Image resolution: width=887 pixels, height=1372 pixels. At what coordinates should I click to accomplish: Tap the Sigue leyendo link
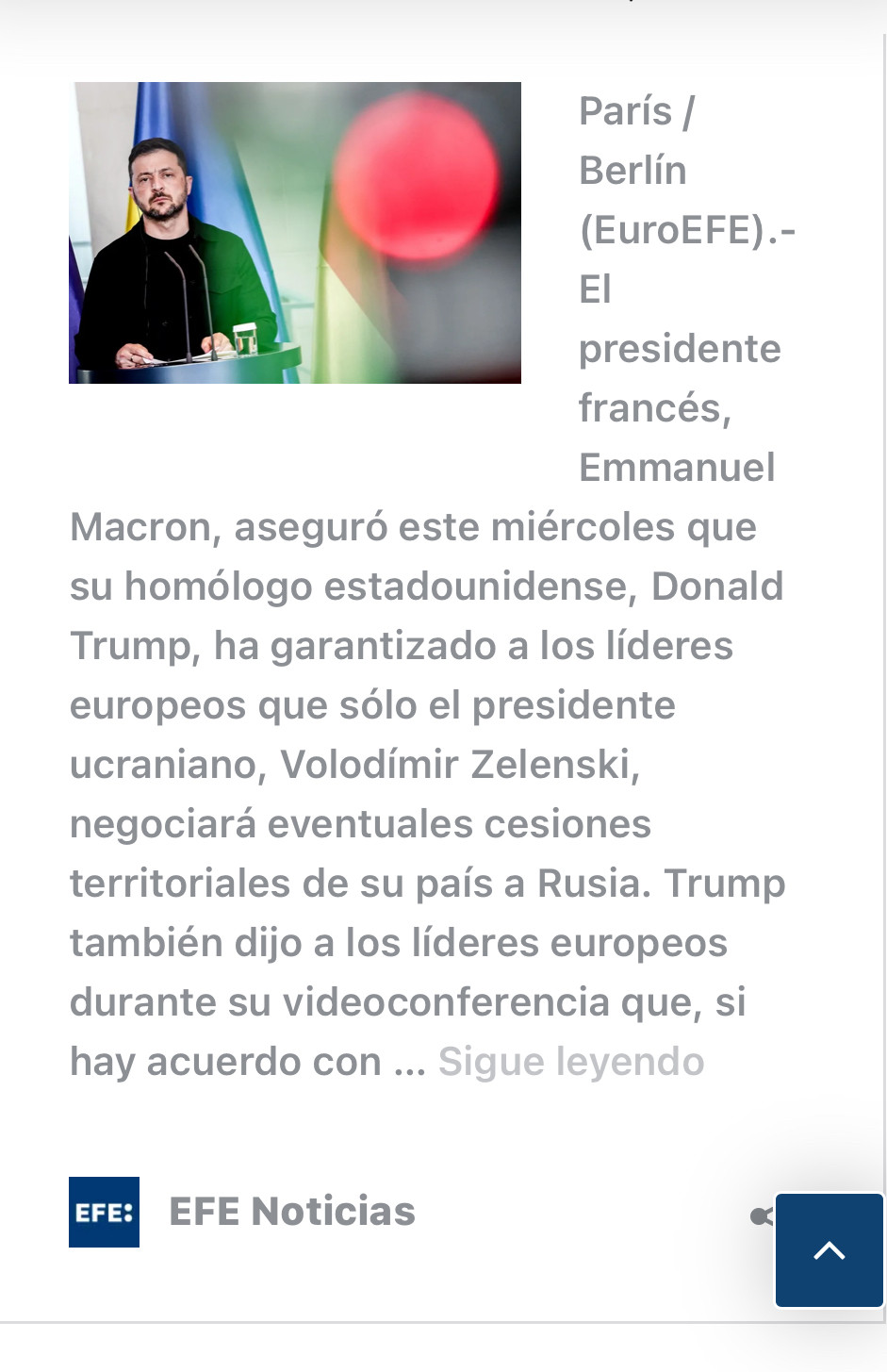click(x=571, y=1062)
